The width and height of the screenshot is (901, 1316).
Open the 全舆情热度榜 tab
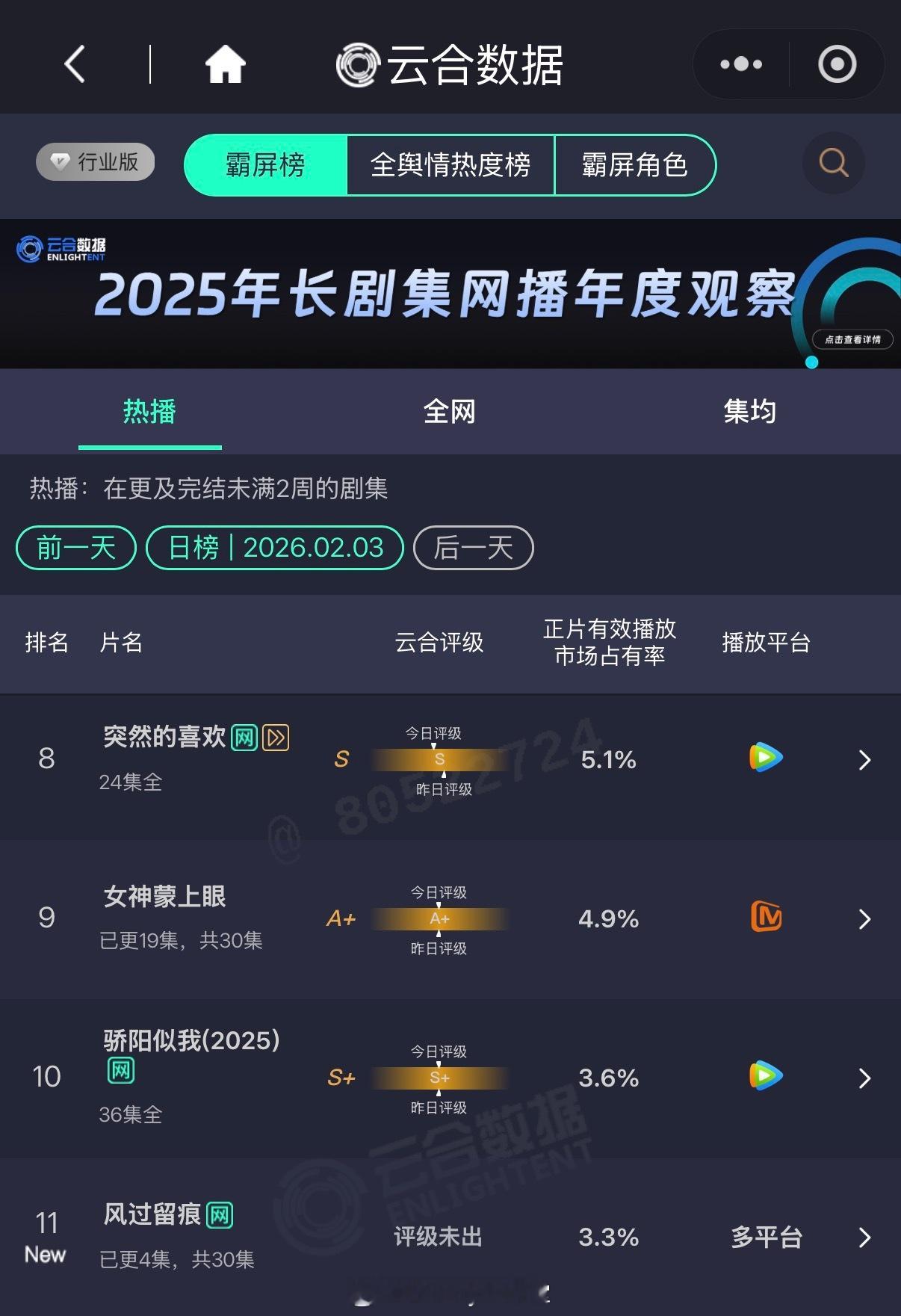450,167
